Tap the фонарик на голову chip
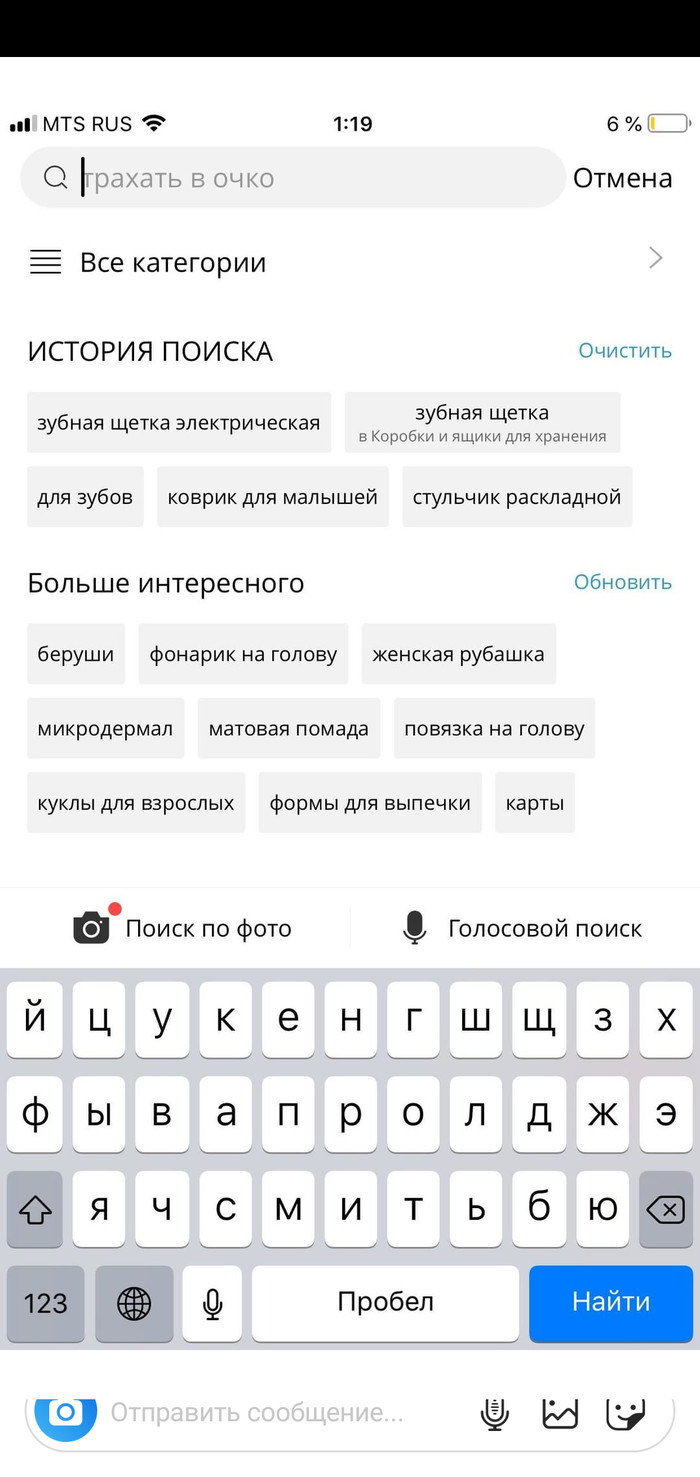The height and width of the screenshot is (1477, 700). point(243,654)
